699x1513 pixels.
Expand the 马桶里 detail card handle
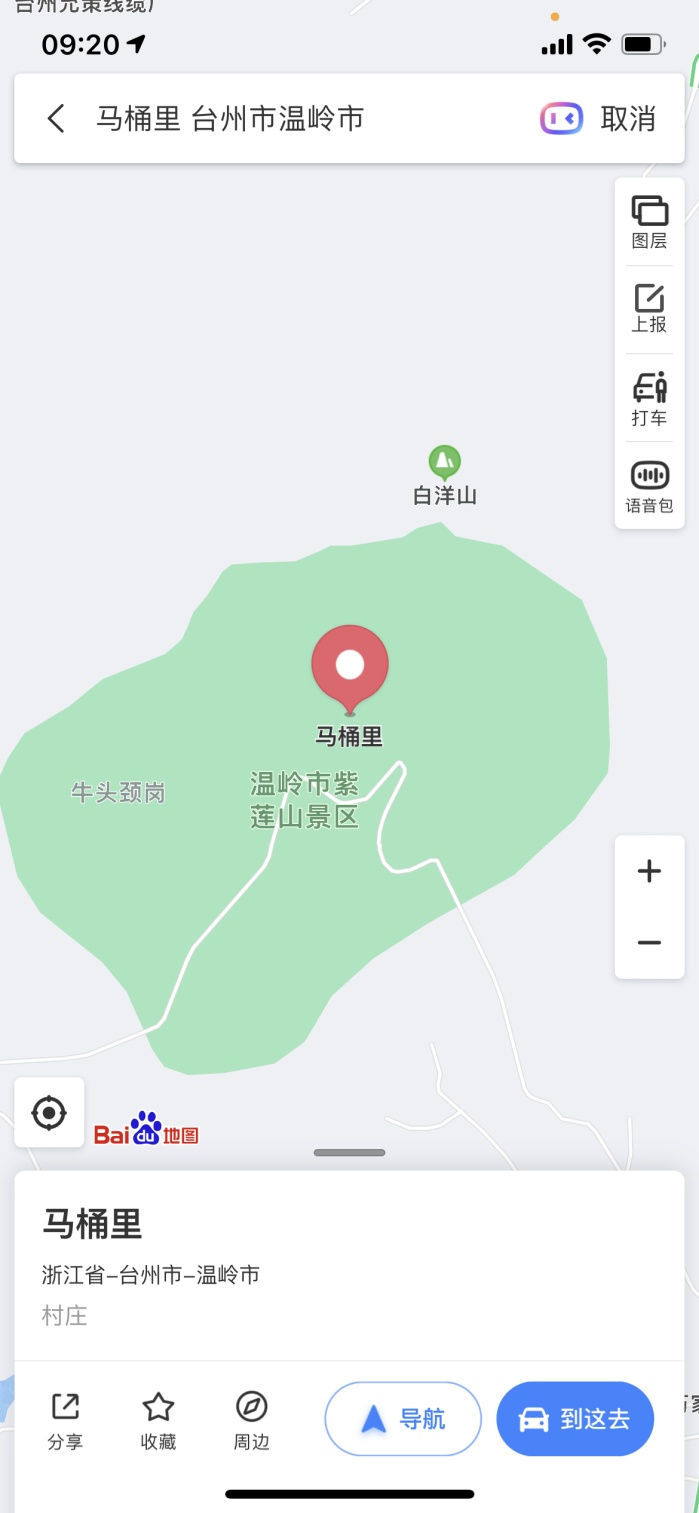pos(349,1153)
